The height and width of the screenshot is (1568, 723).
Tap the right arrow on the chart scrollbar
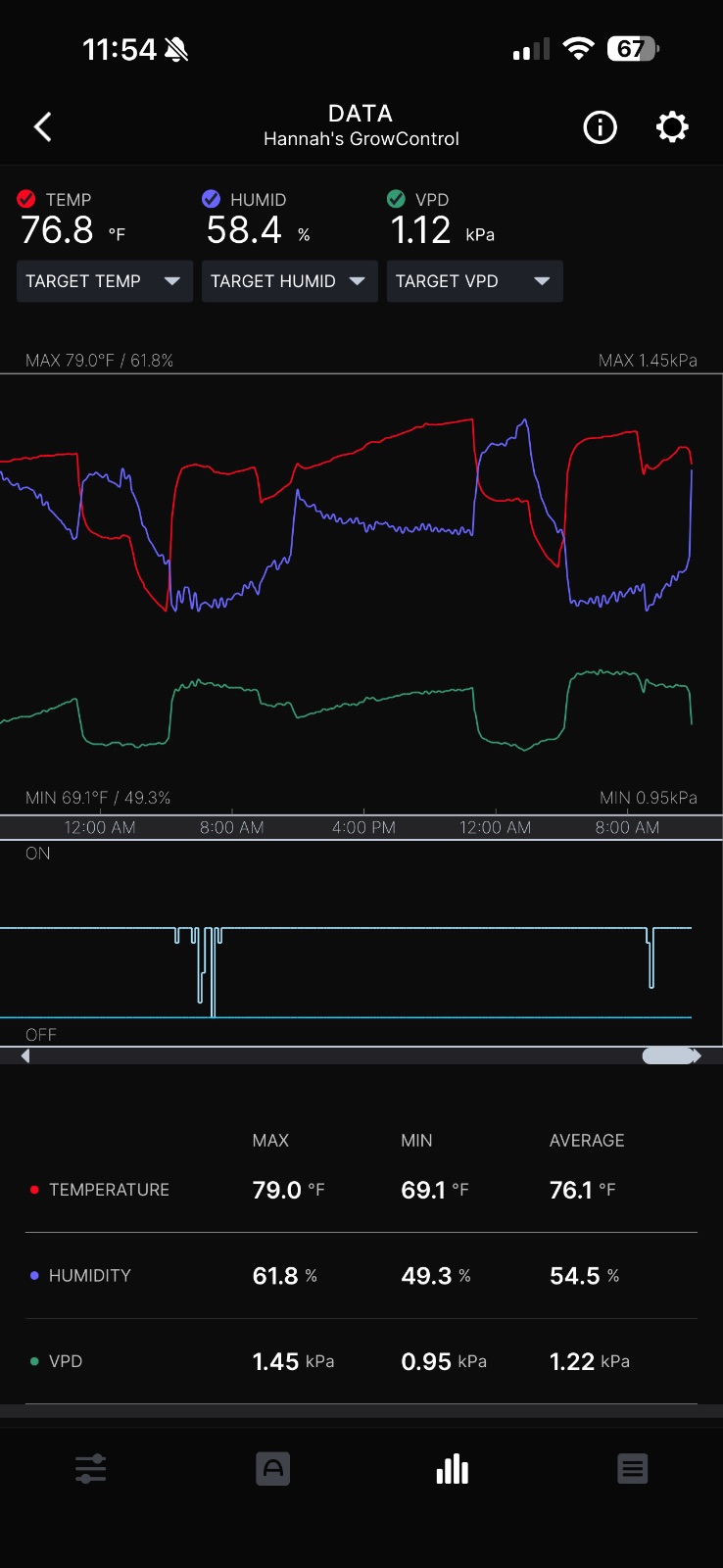(x=697, y=1056)
